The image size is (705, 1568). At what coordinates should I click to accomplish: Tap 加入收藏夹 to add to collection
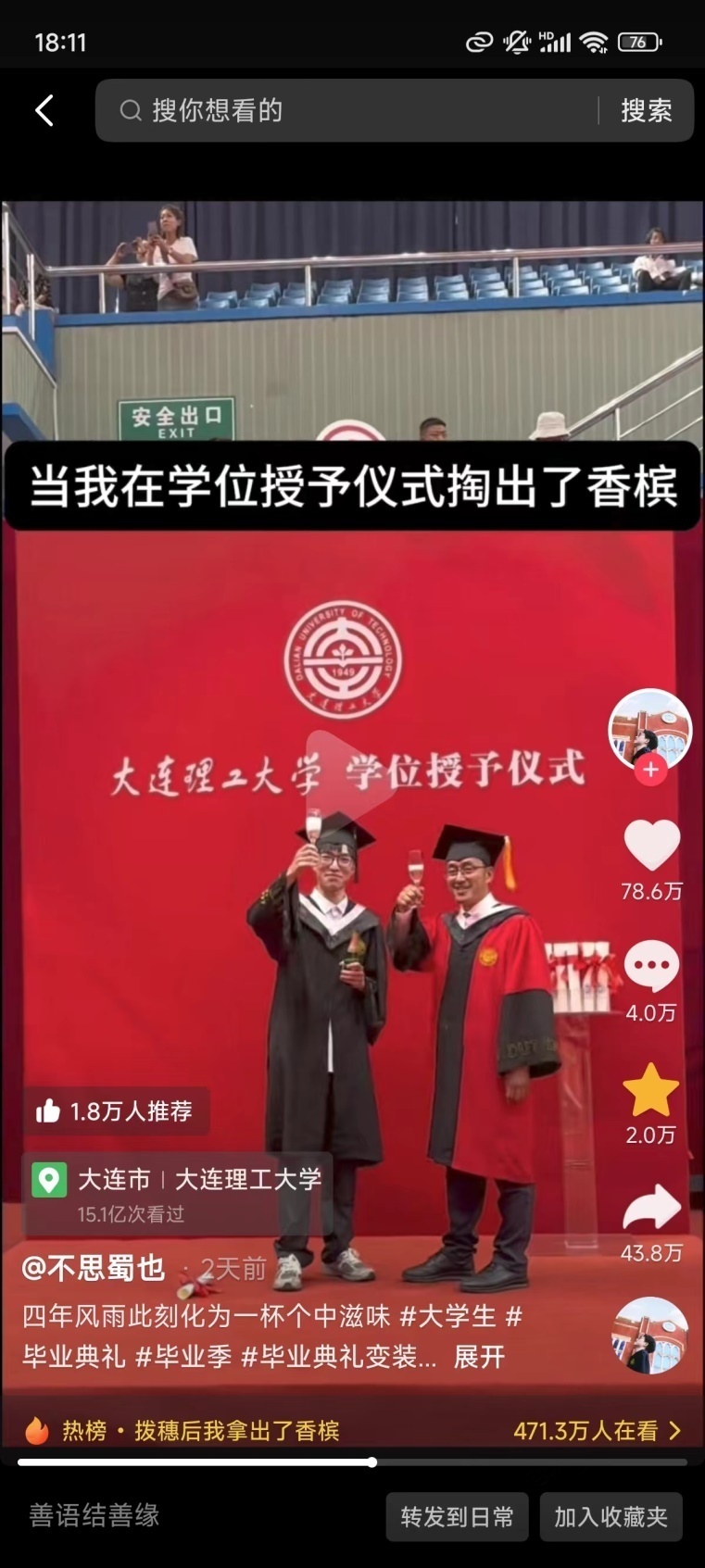(x=611, y=1516)
